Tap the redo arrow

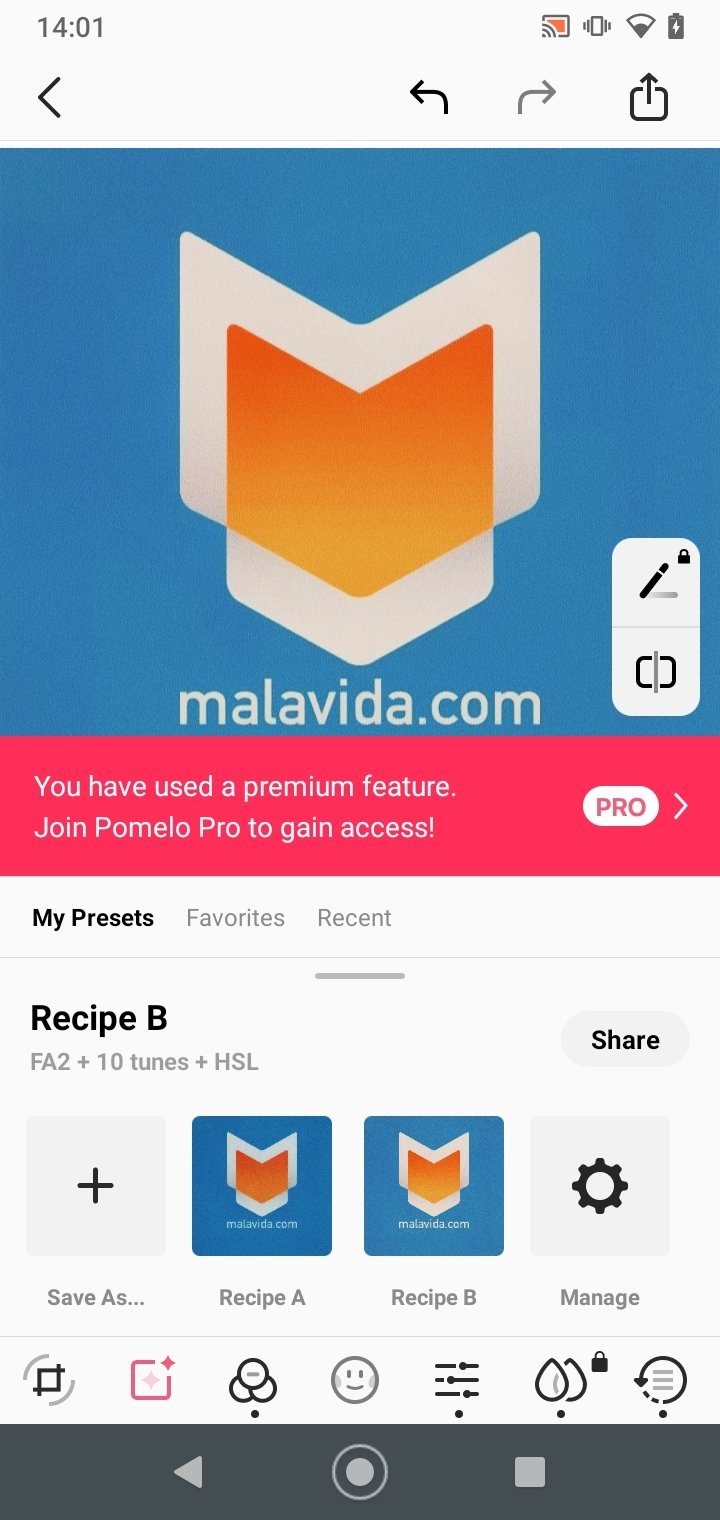[537, 97]
